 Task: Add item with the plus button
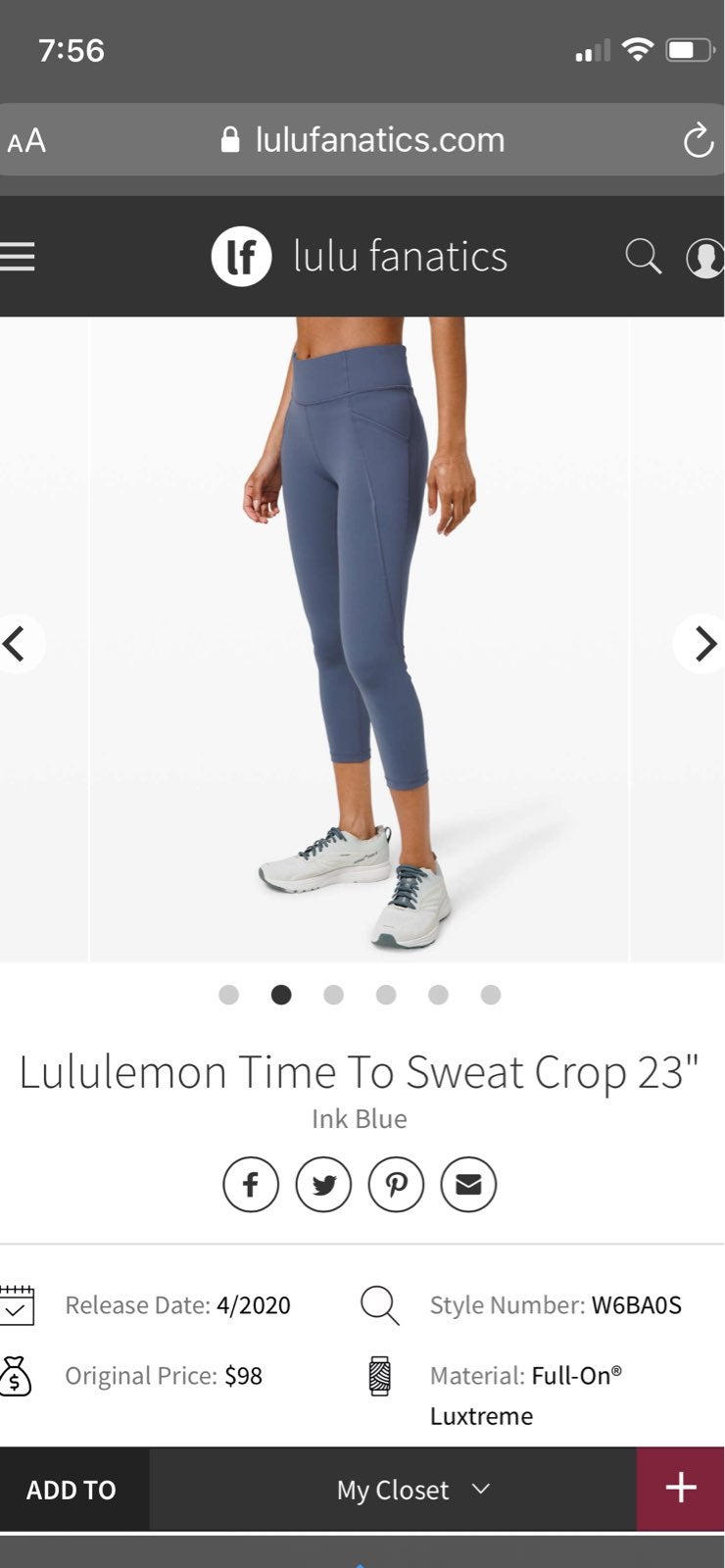pos(681,1489)
